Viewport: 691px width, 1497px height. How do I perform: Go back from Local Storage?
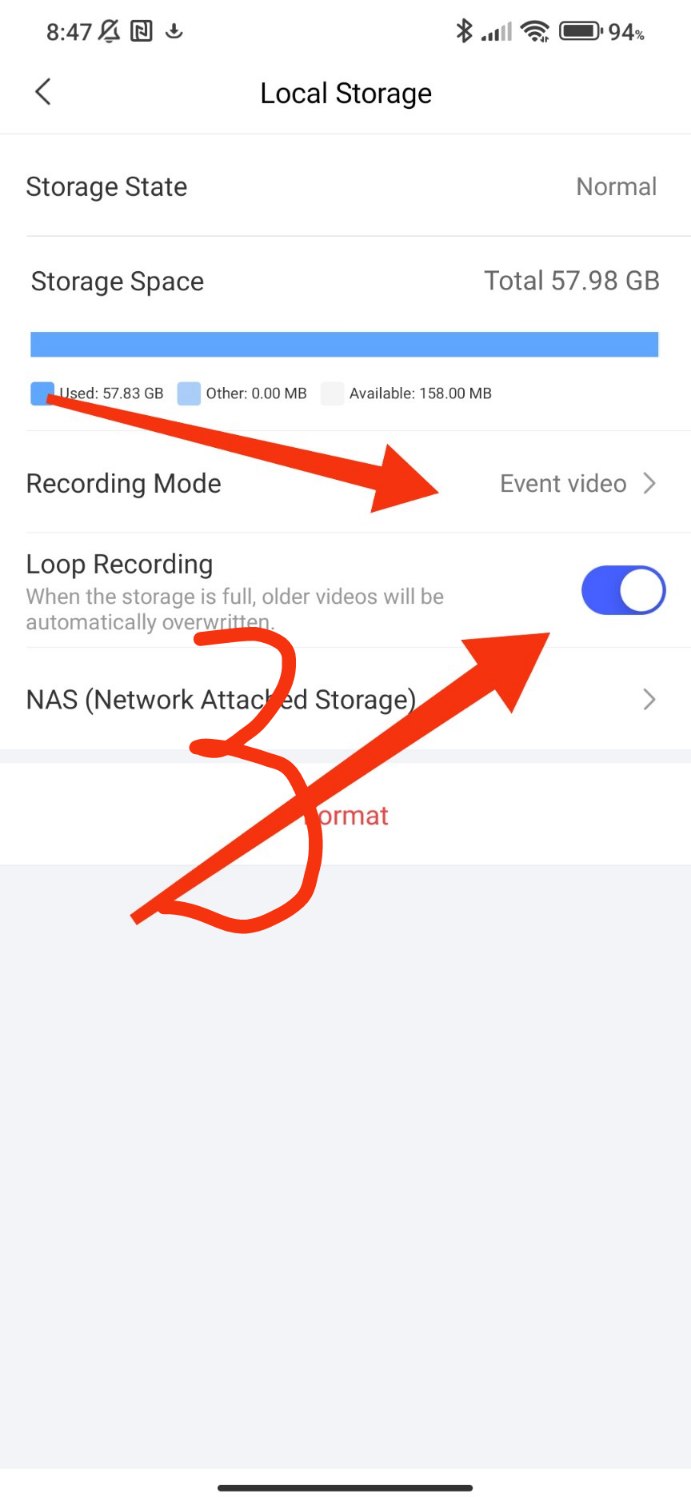[x=42, y=92]
